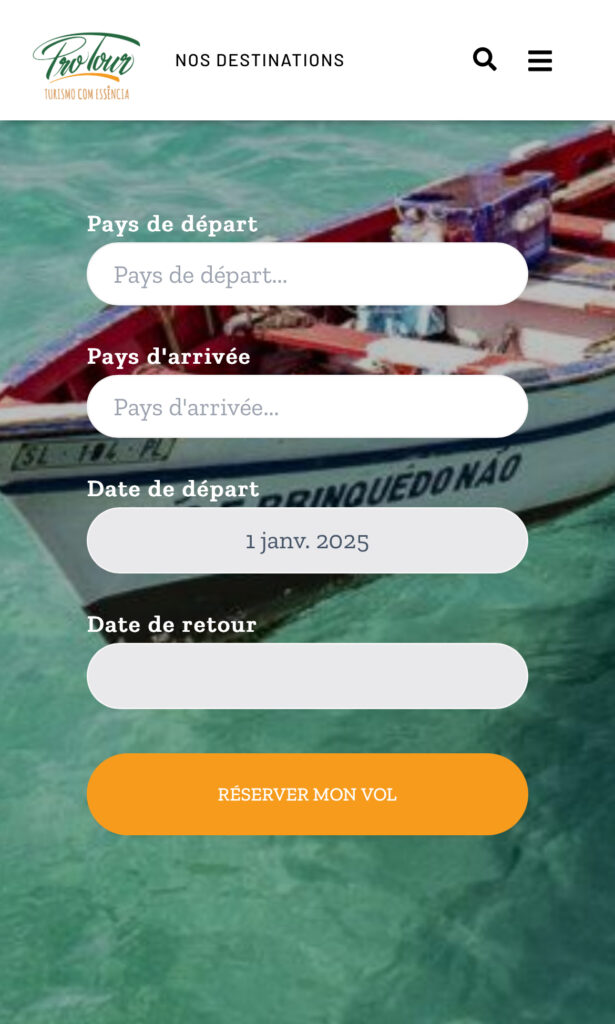
Task: Tap the Pays de départ field
Action: [x=307, y=274]
